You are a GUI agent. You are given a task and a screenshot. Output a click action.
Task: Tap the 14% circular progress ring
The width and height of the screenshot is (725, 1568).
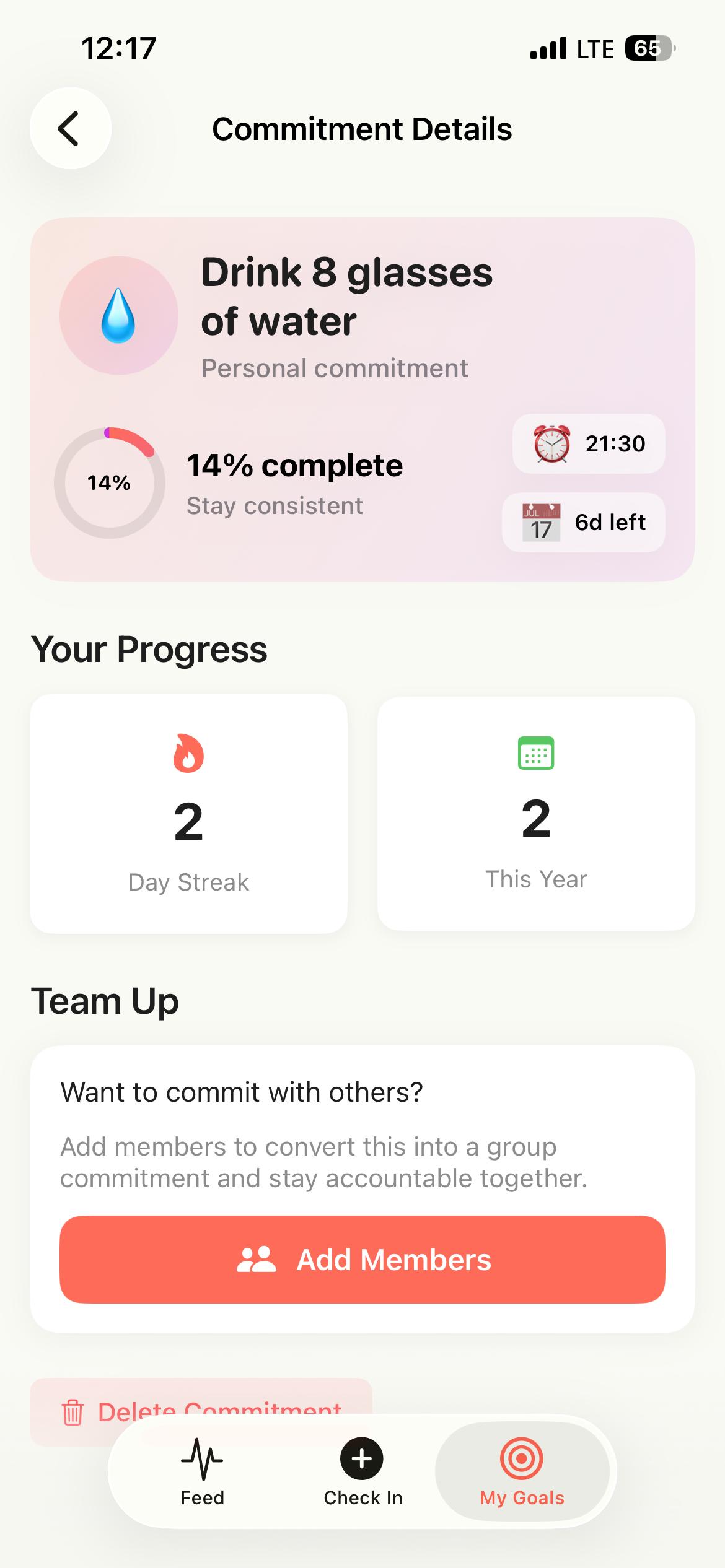click(x=109, y=484)
